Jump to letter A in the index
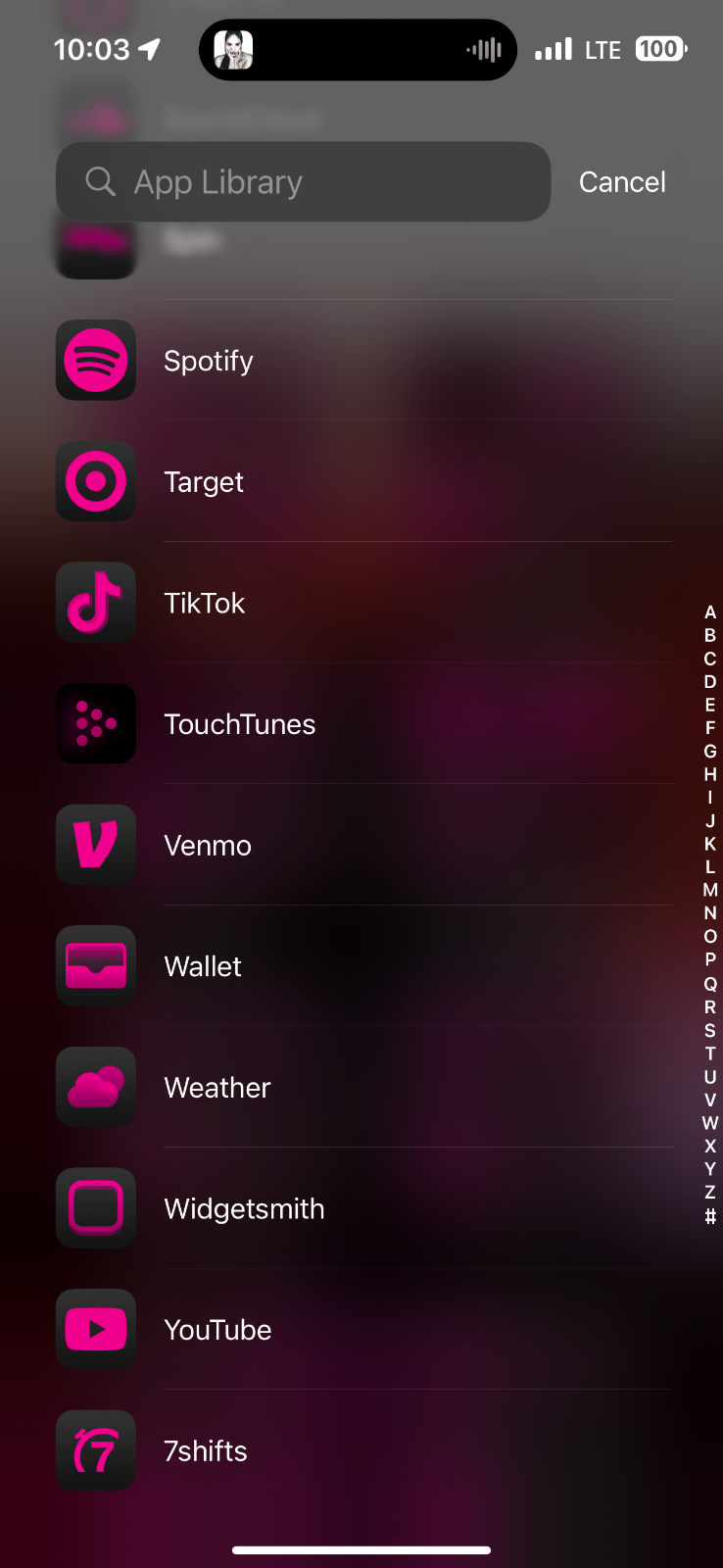723x1568 pixels. pyautogui.click(x=710, y=612)
